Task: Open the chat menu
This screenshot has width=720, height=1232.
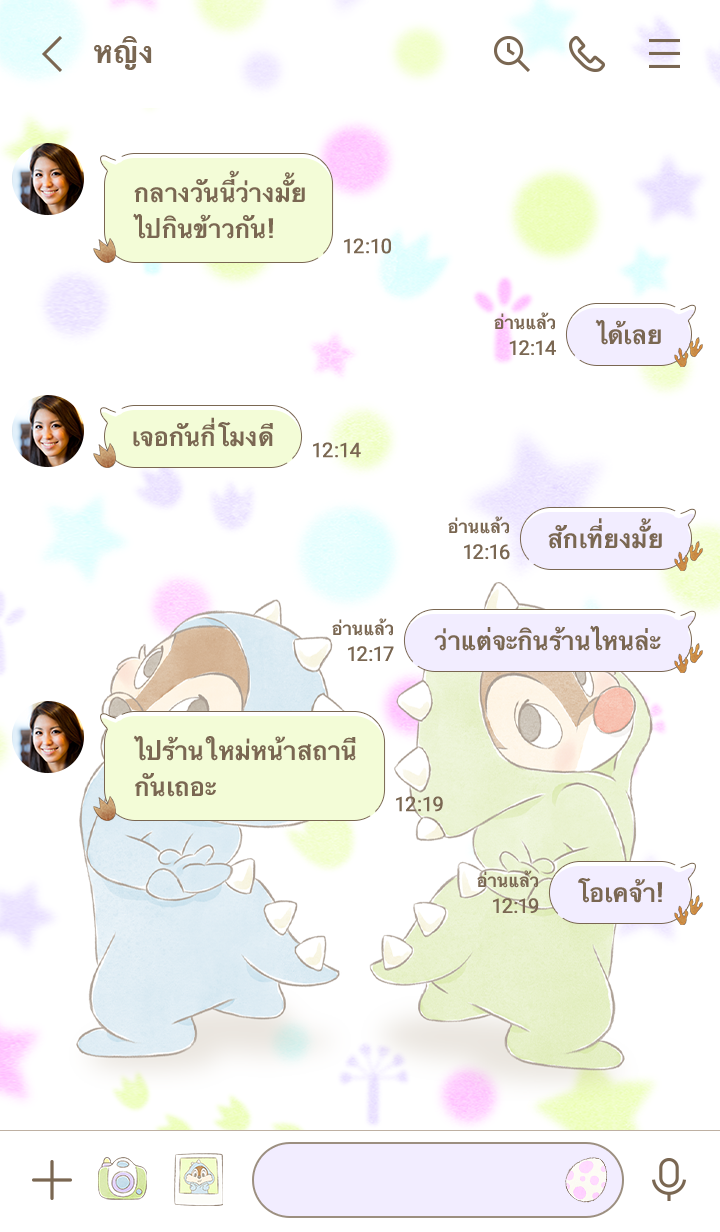Action: tap(664, 54)
